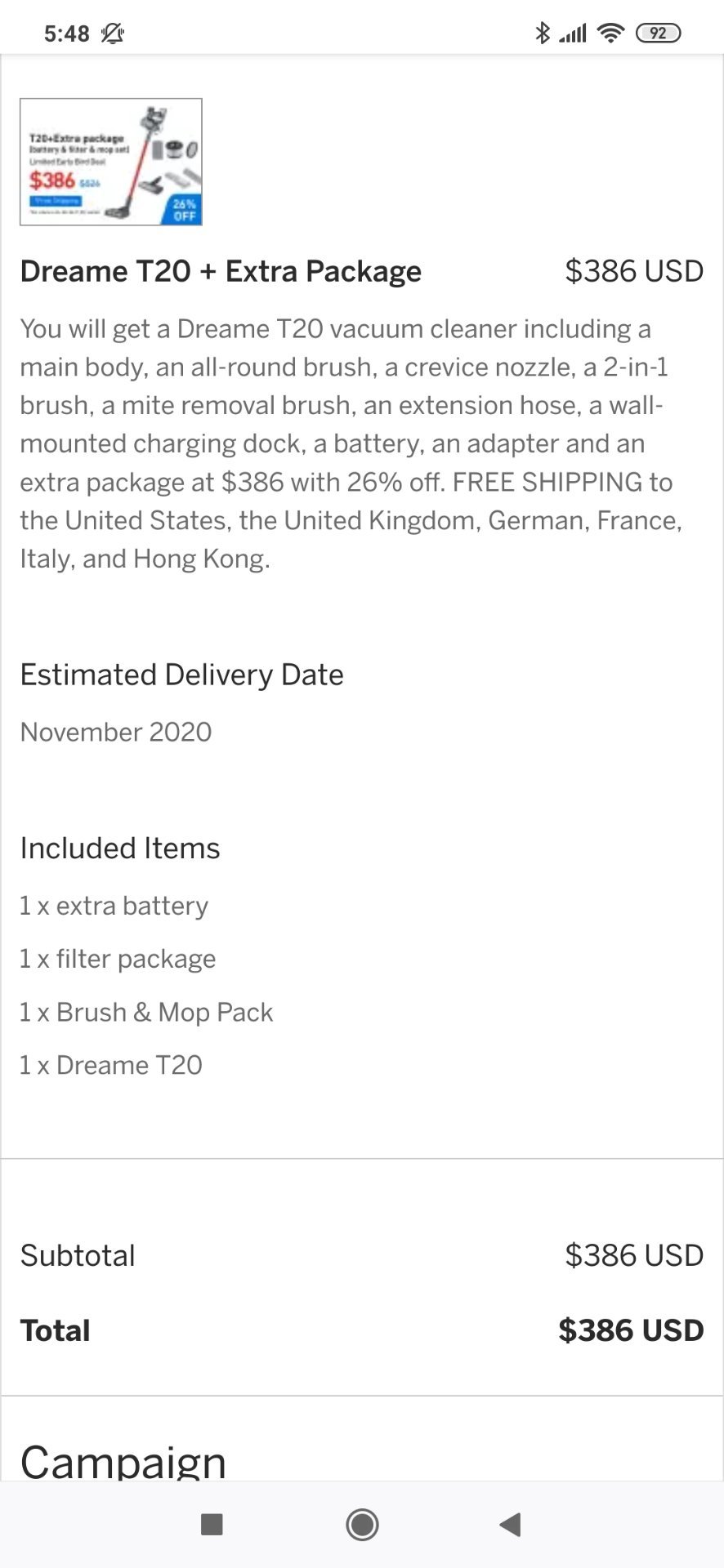
Task: Go to the home screen
Action: [362, 1524]
